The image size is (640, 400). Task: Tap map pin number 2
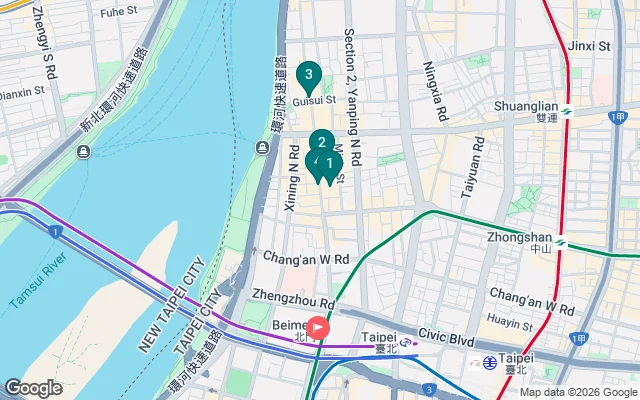(320, 142)
